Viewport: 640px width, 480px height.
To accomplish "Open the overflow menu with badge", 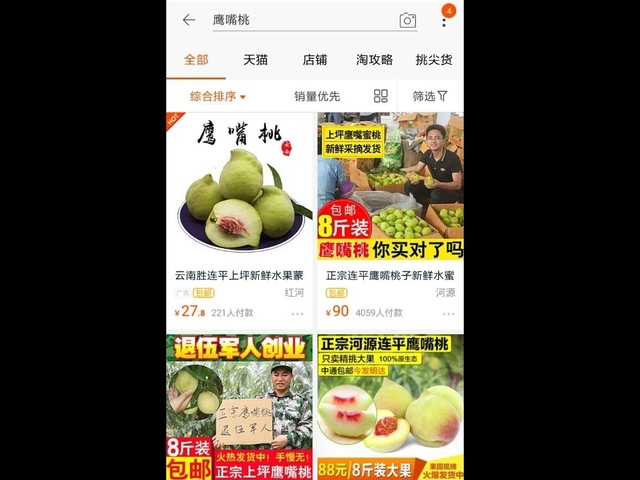I will [x=444, y=19].
